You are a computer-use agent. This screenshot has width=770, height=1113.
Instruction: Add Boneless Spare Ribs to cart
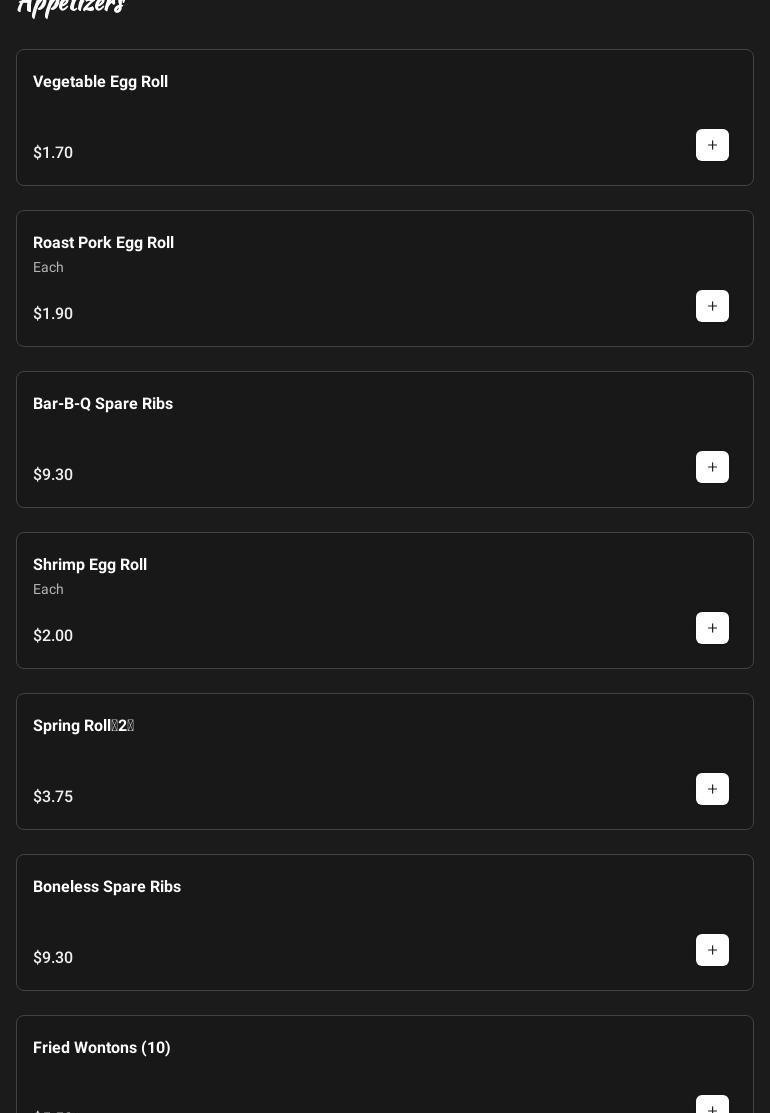712,950
